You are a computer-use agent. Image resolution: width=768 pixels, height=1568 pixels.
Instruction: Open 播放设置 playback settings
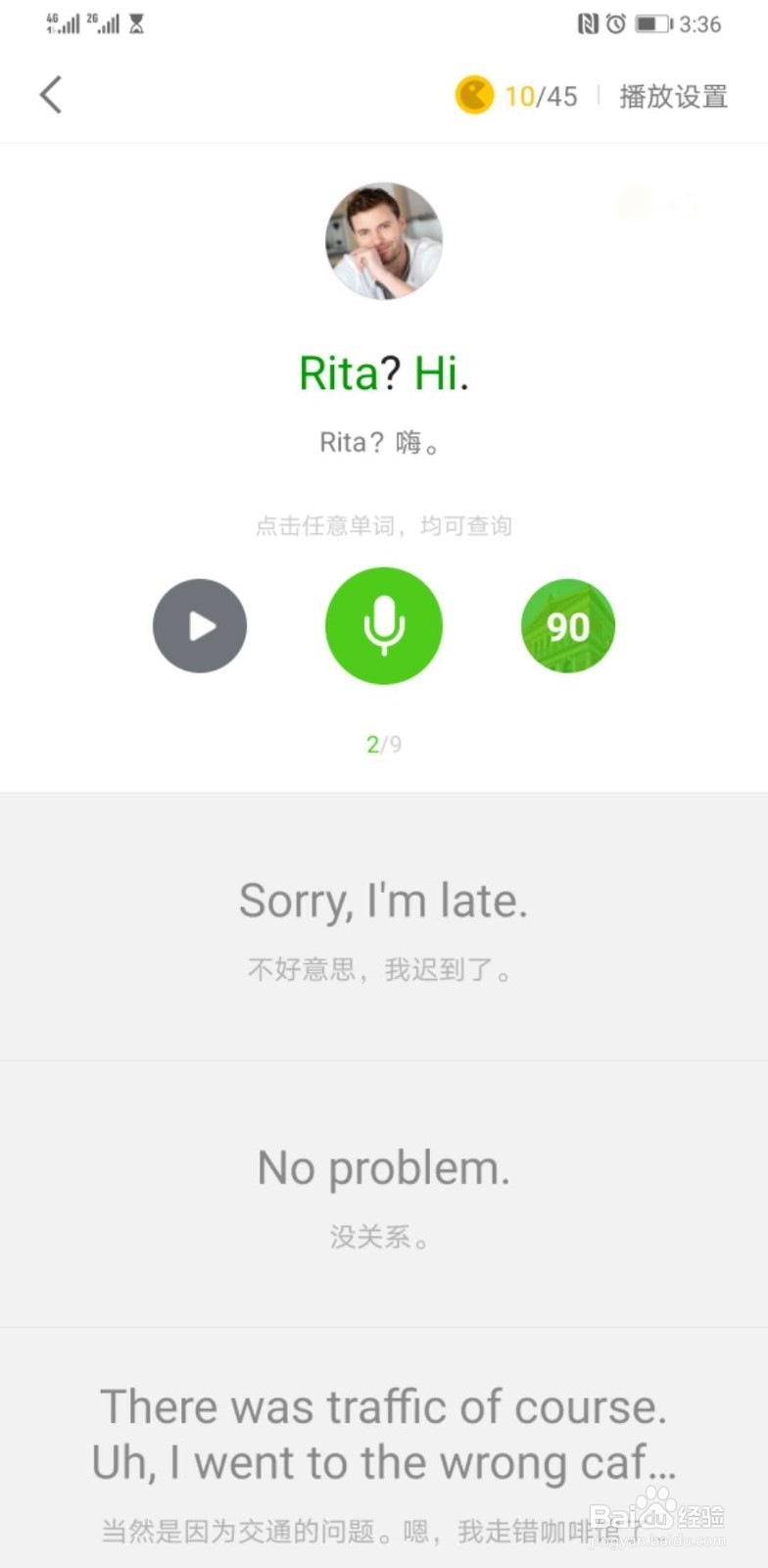[x=672, y=96]
